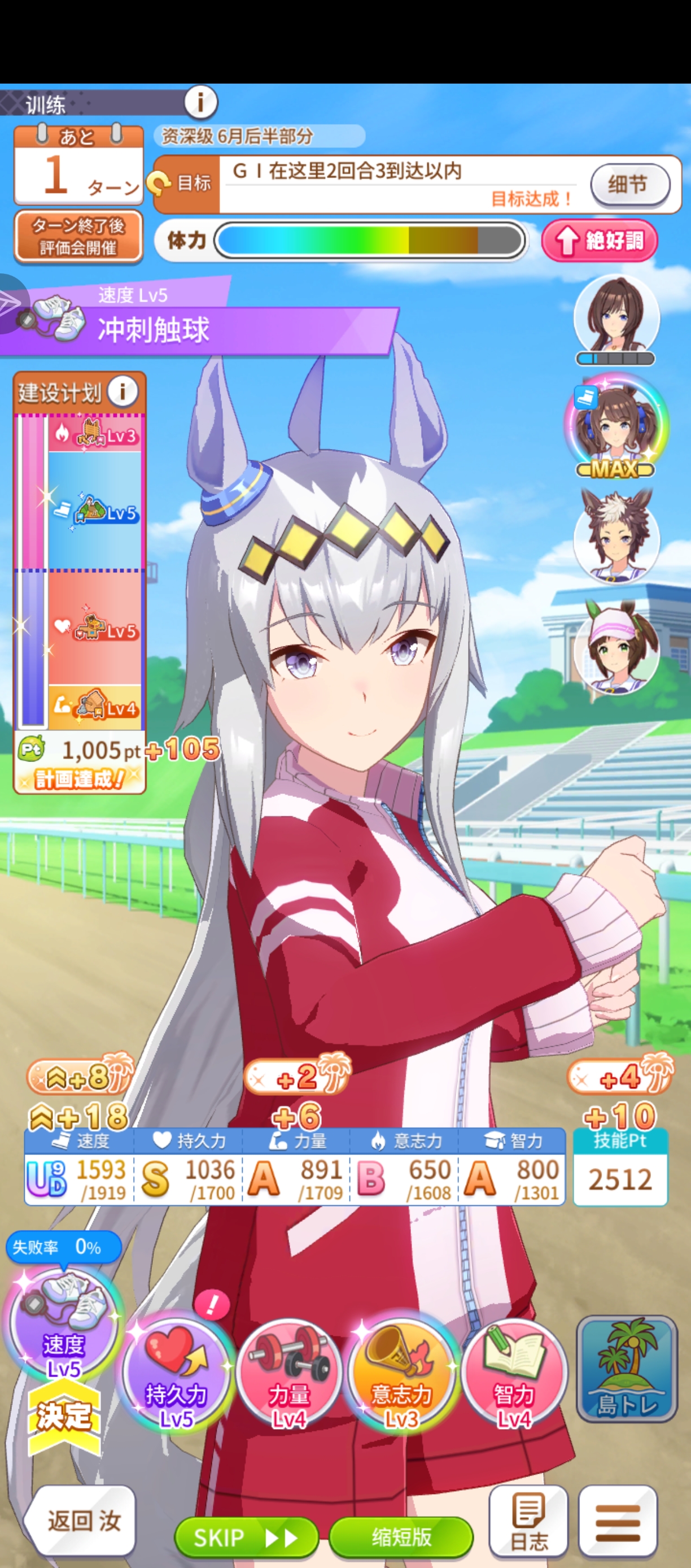Tap the SKIP button
Viewport: 691px width, 1568px height.
point(246,1537)
